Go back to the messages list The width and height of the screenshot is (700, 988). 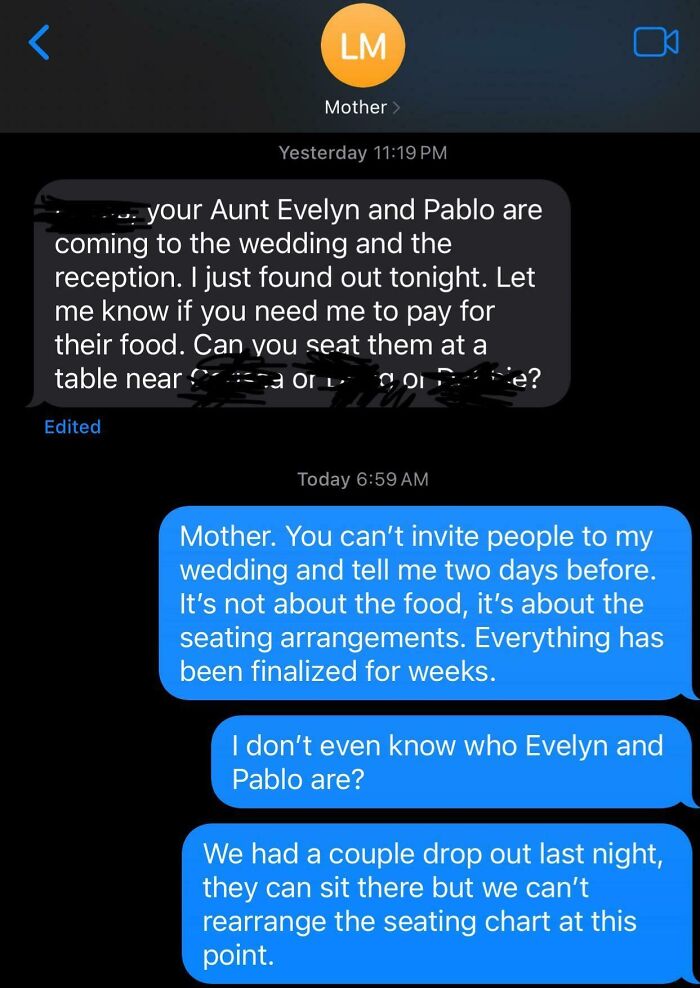38,42
